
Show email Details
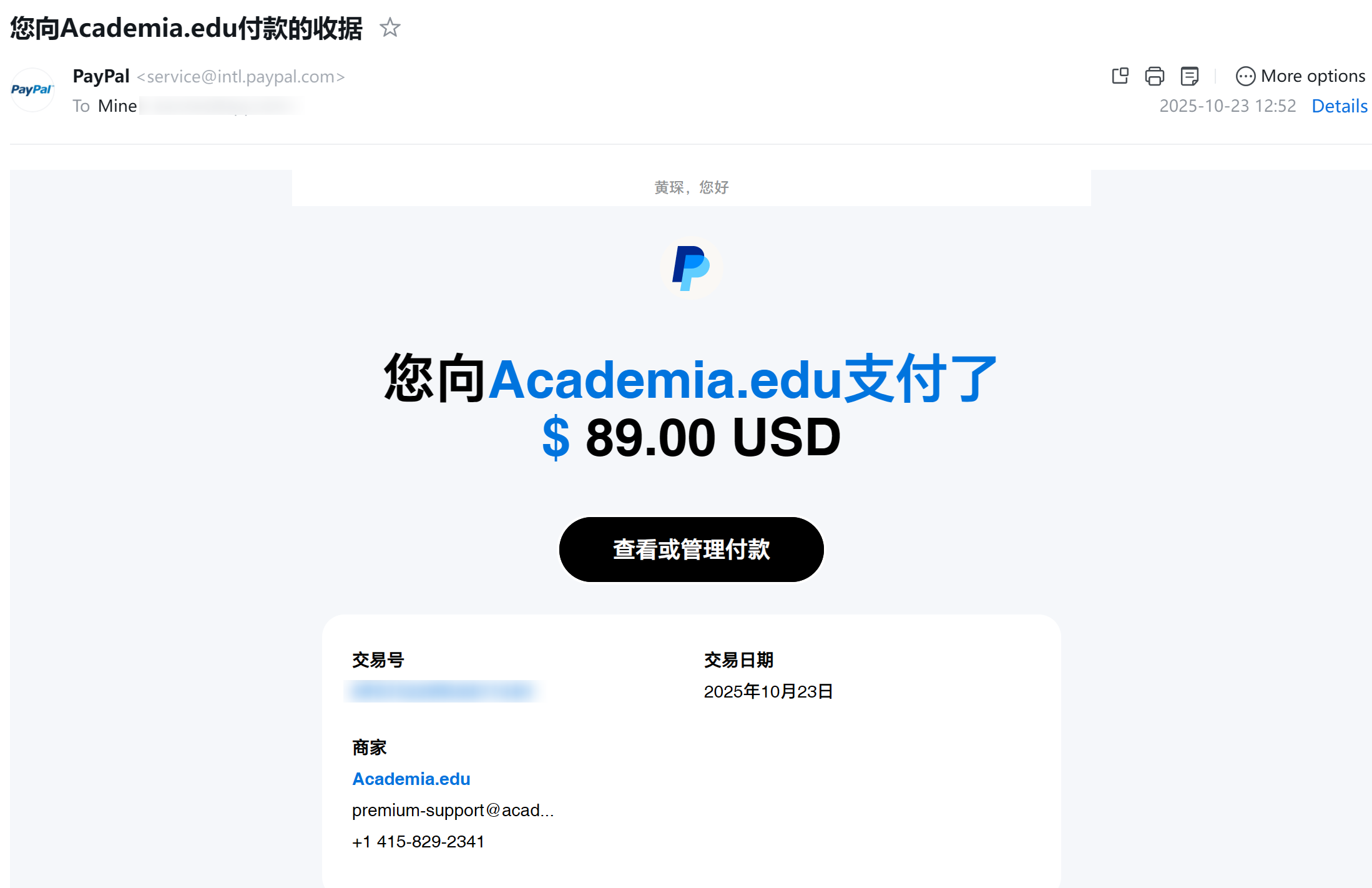point(1339,106)
